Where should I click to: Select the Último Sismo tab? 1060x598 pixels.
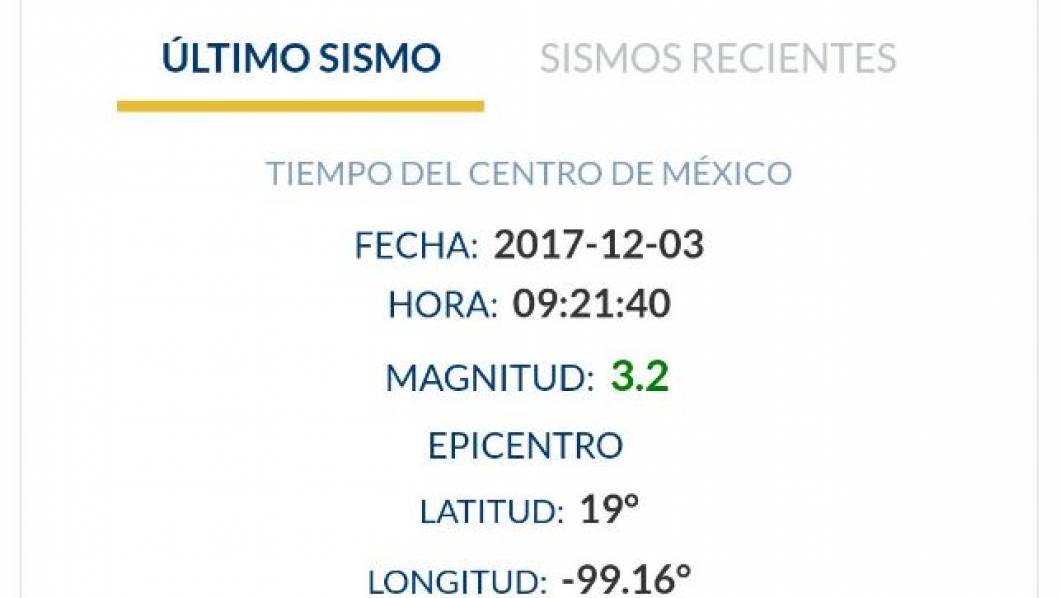point(301,59)
